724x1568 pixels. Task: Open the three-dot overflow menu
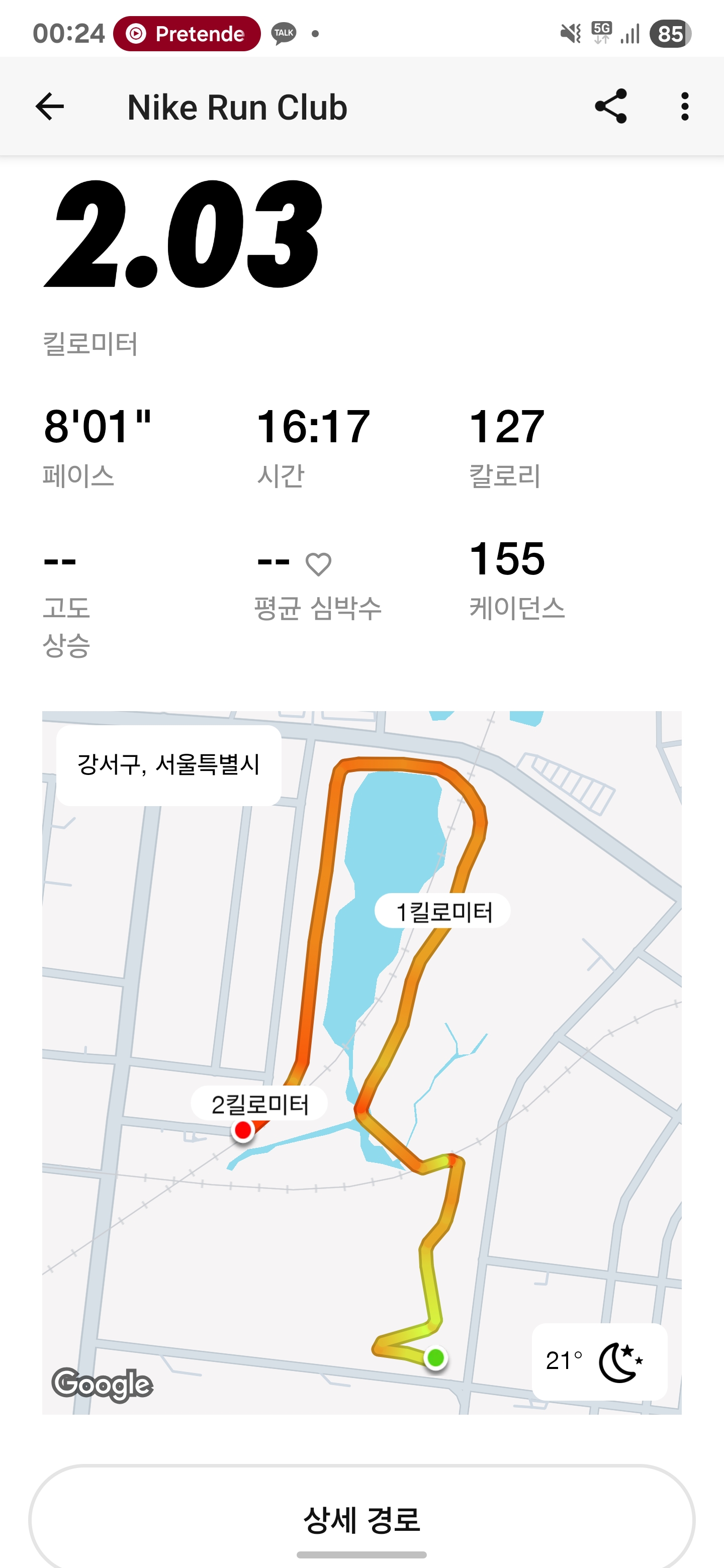point(685,107)
